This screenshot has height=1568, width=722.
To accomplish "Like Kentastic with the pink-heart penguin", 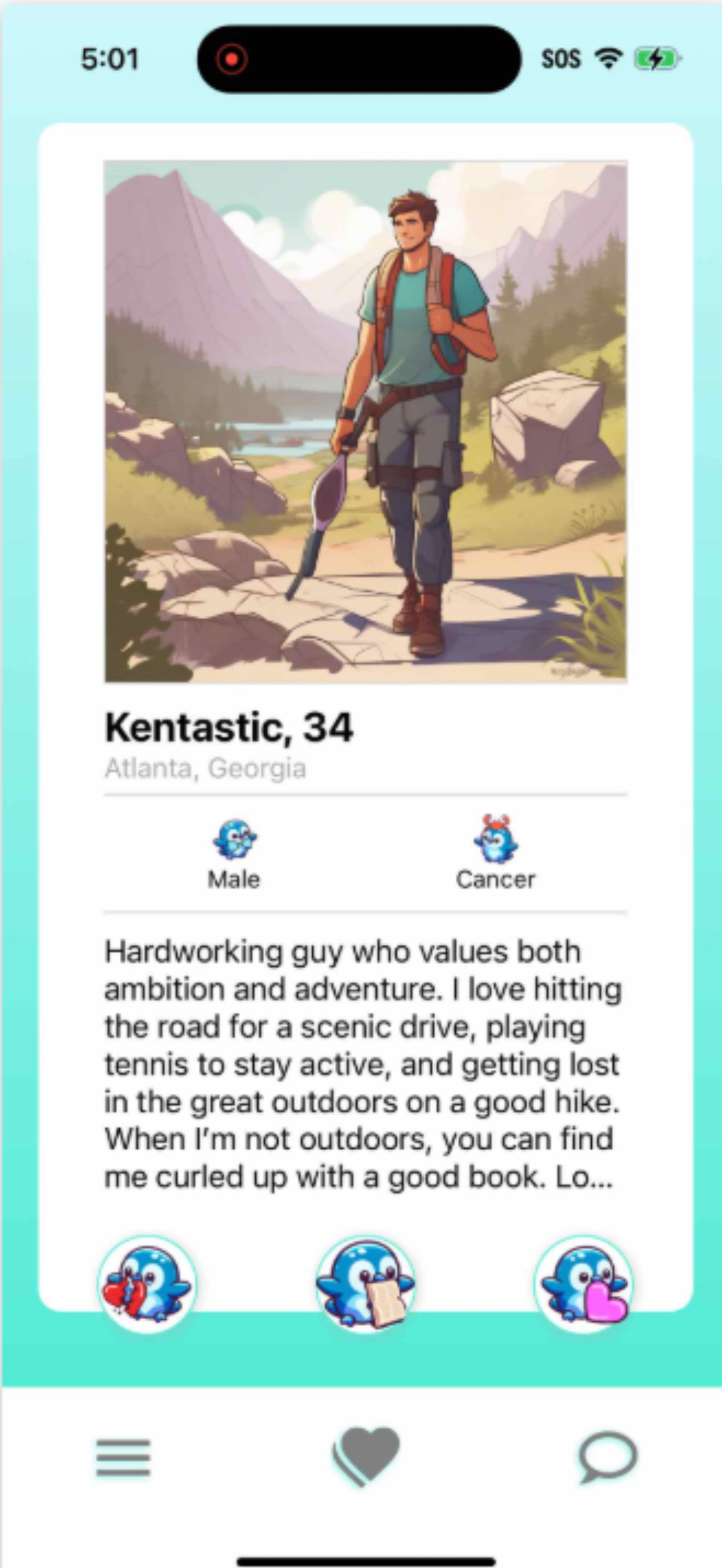I will click(583, 1285).
